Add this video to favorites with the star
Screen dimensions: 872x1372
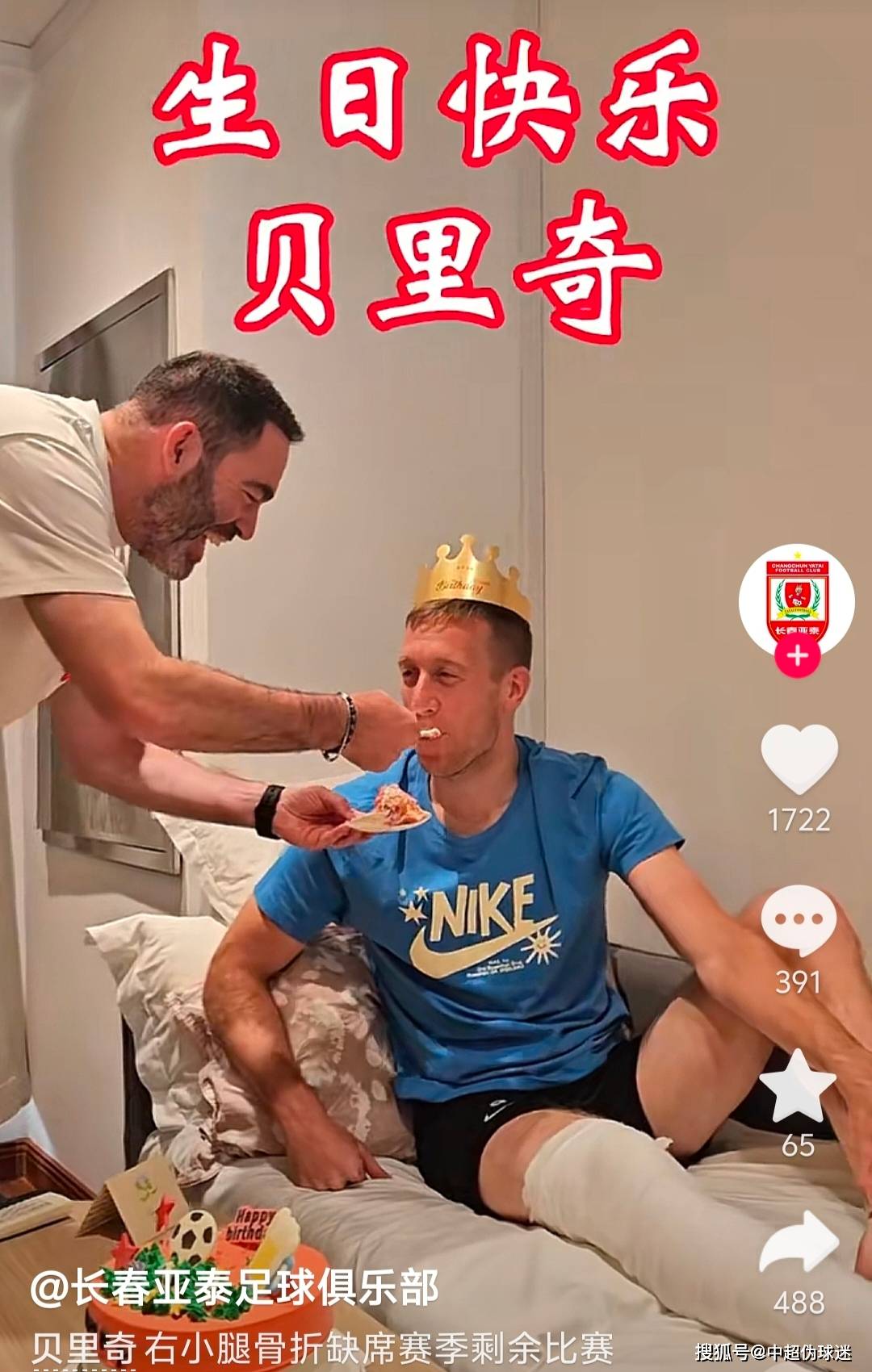click(798, 1087)
